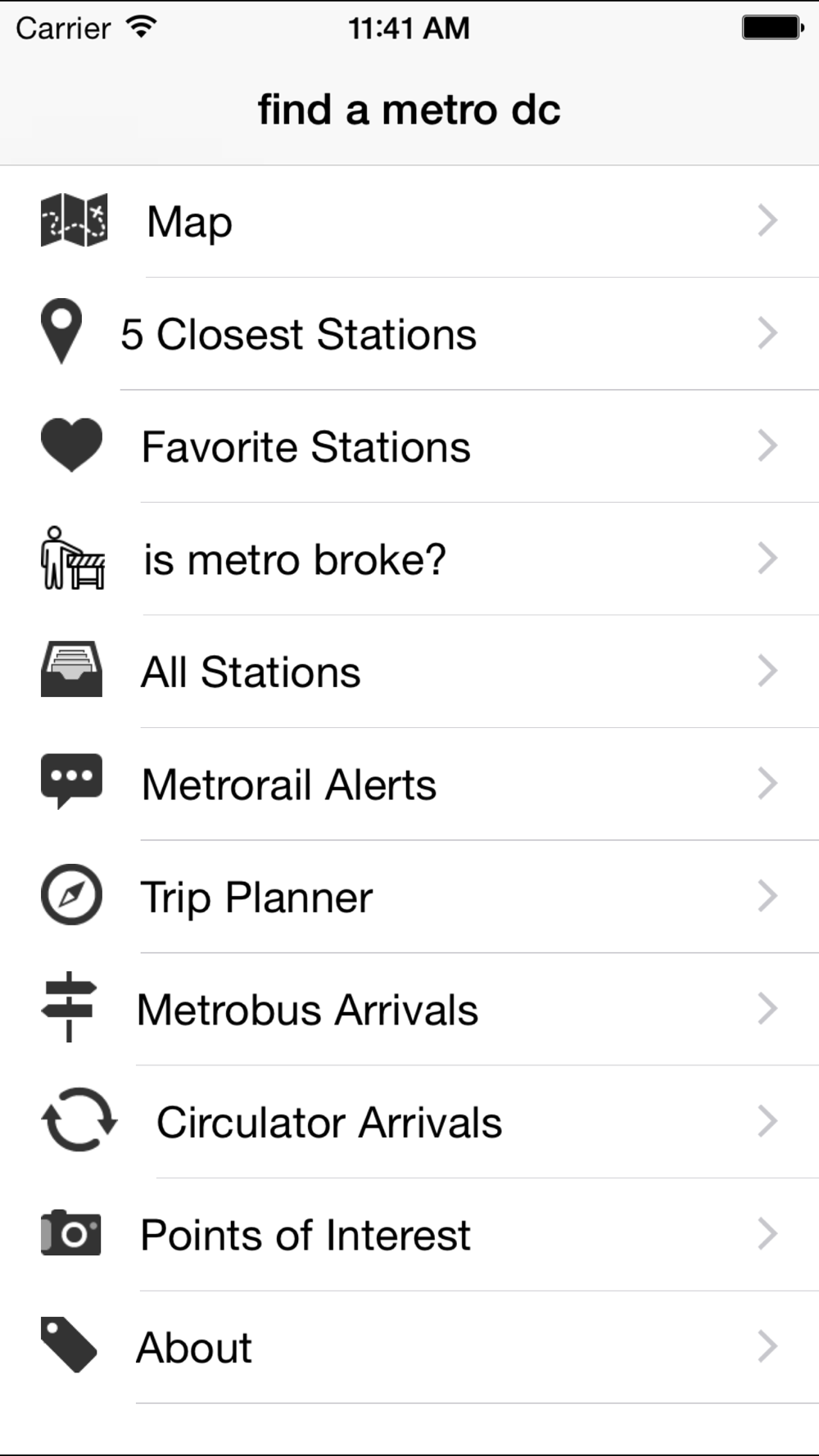The image size is (819, 1456).
Task: Open the Map row
Action: point(409,221)
